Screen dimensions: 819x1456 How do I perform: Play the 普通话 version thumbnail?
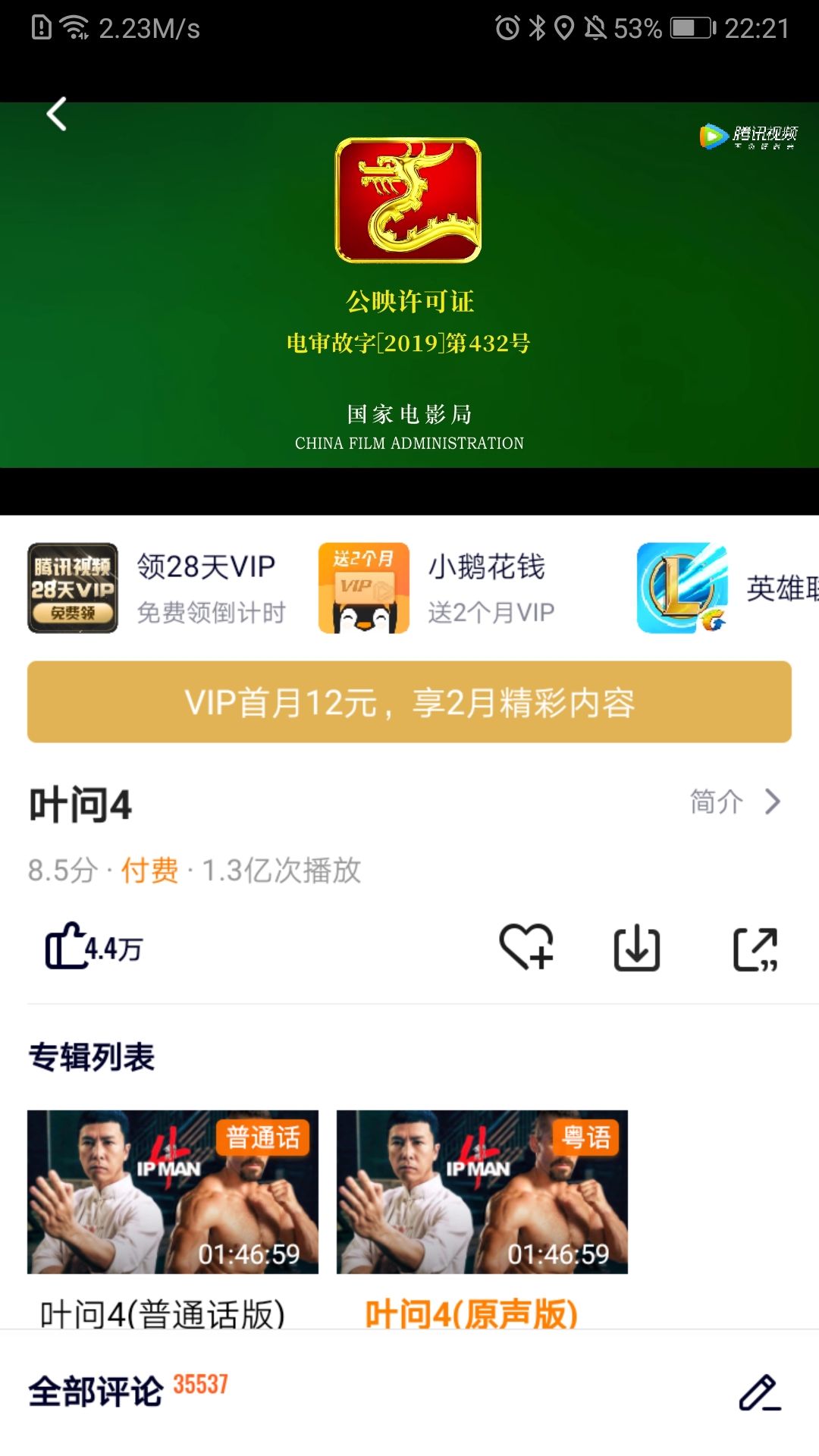tap(174, 1191)
